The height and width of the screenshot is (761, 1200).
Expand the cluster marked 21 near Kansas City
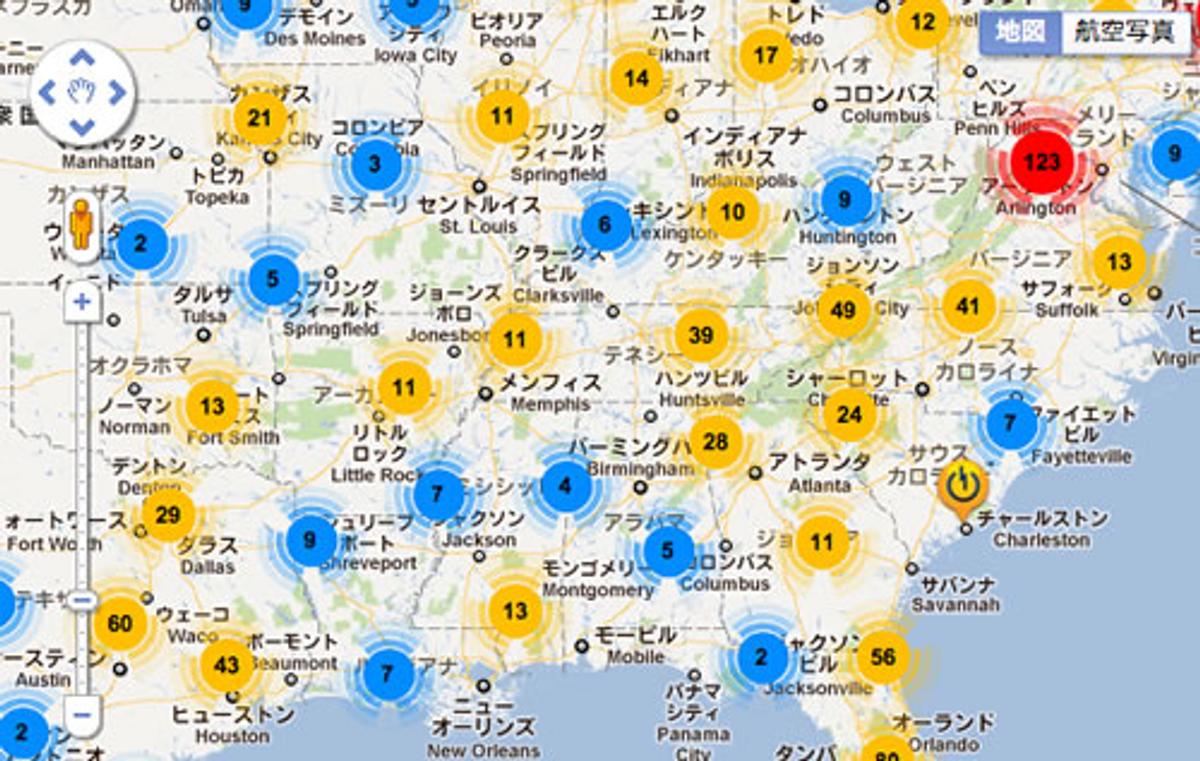point(260,119)
